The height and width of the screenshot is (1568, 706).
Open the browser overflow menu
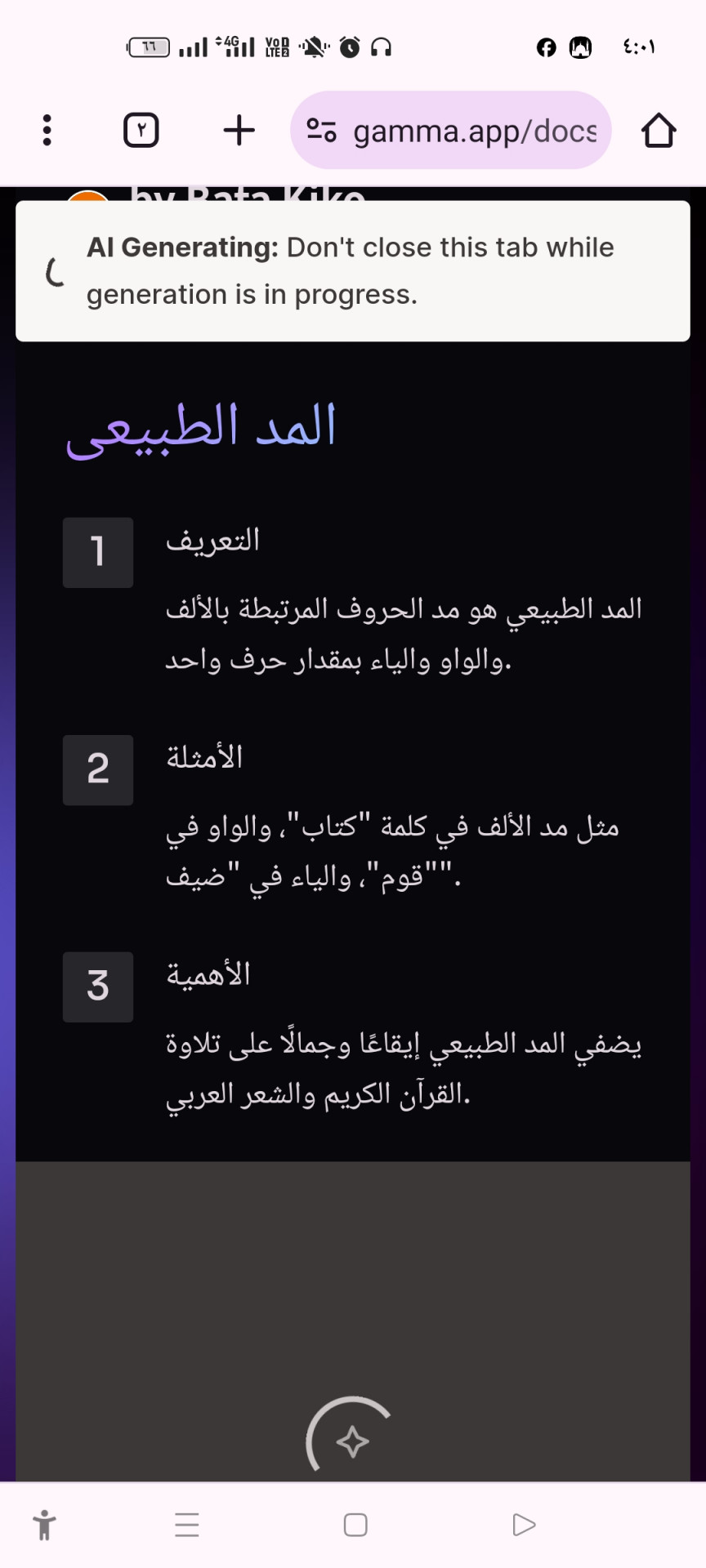47,130
